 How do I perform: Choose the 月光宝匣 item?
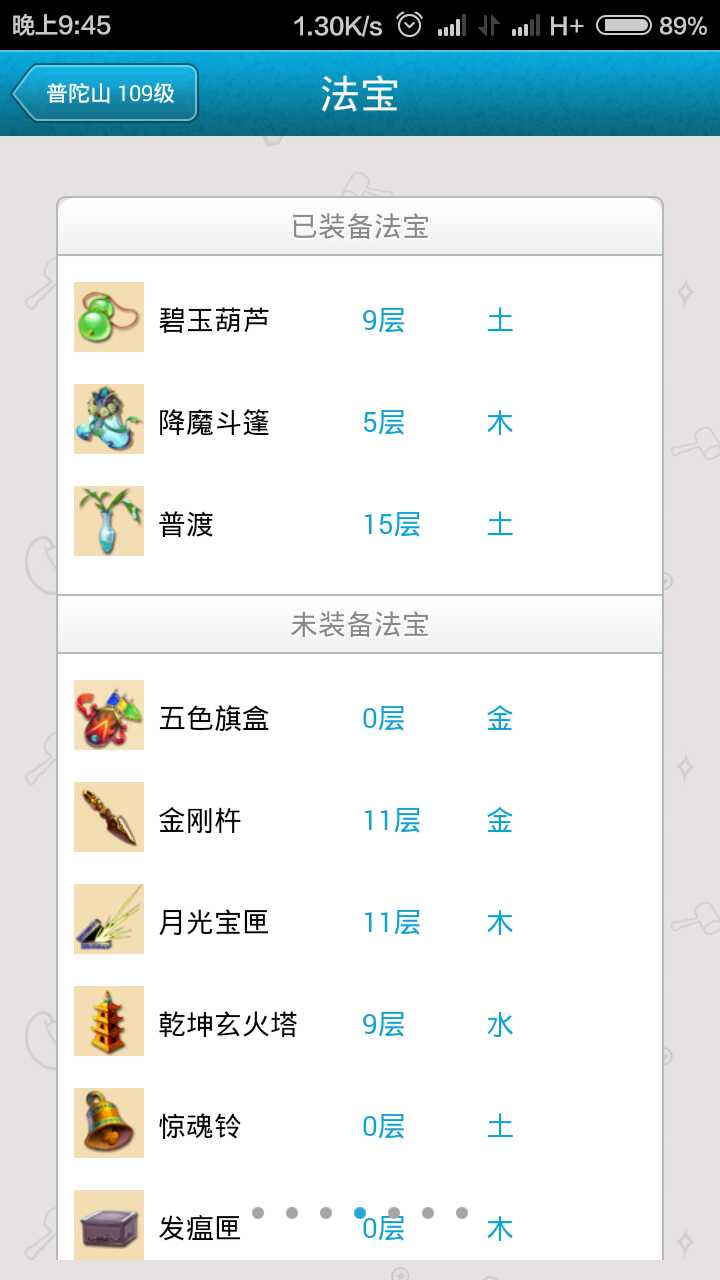click(214, 922)
